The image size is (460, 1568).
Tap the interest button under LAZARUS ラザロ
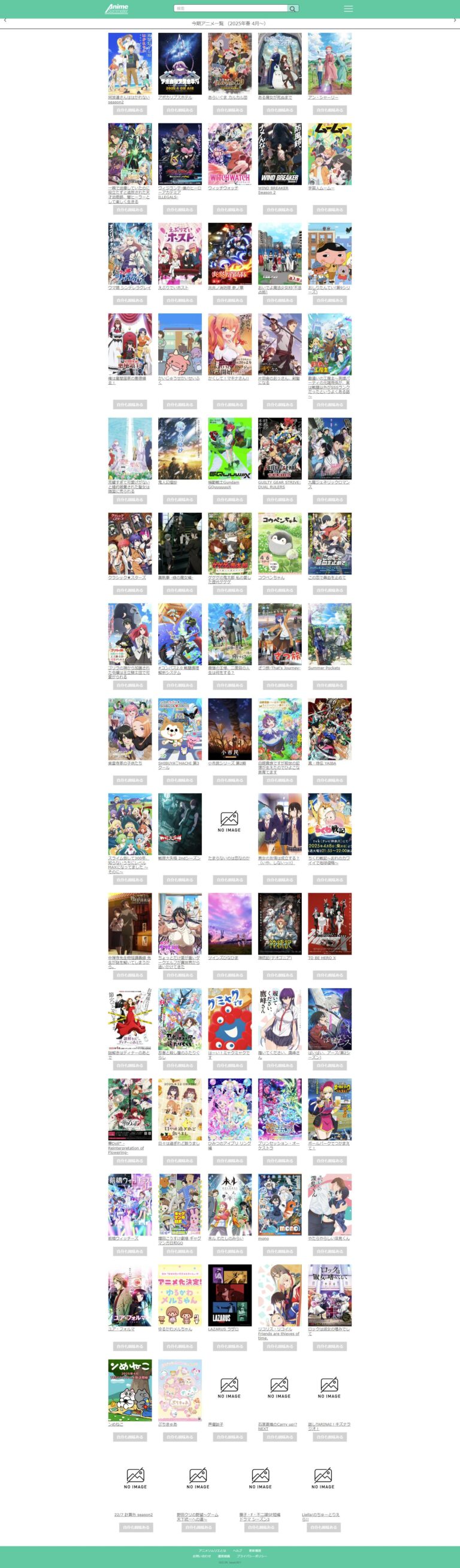click(229, 1346)
